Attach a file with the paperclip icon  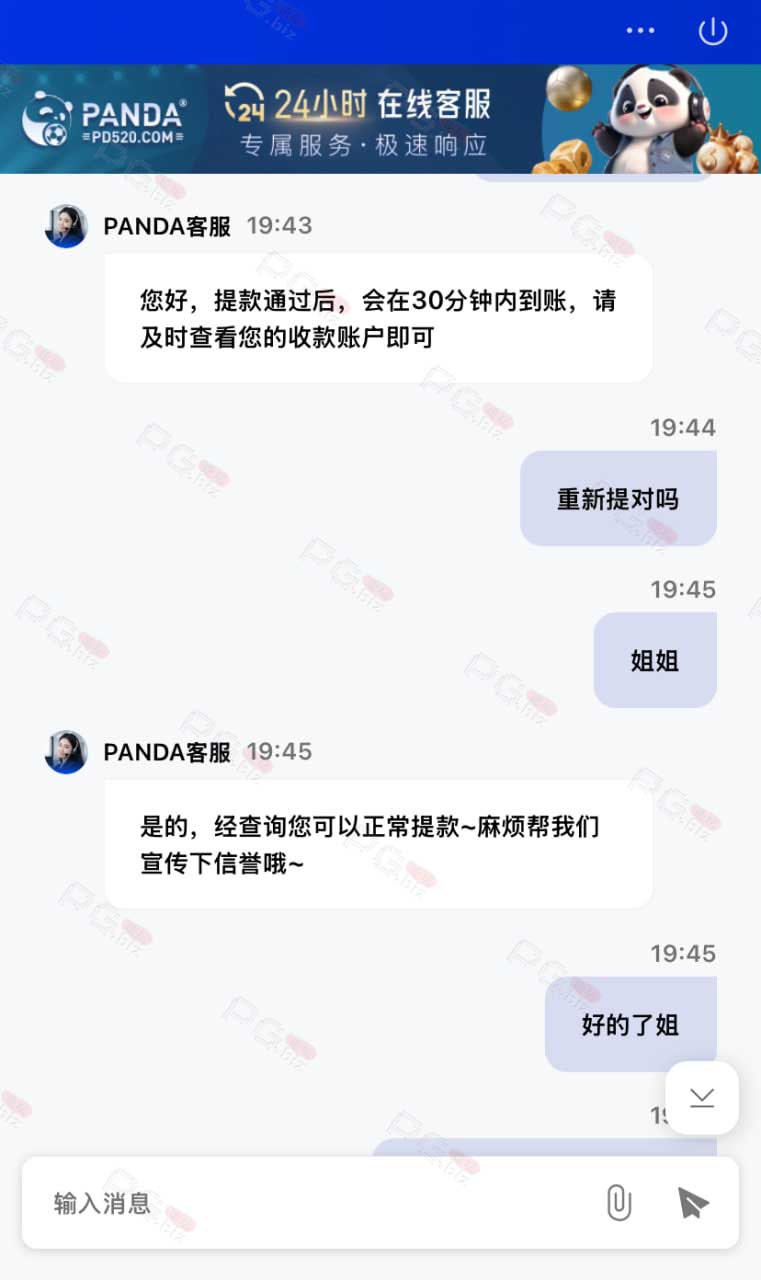click(x=619, y=1203)
